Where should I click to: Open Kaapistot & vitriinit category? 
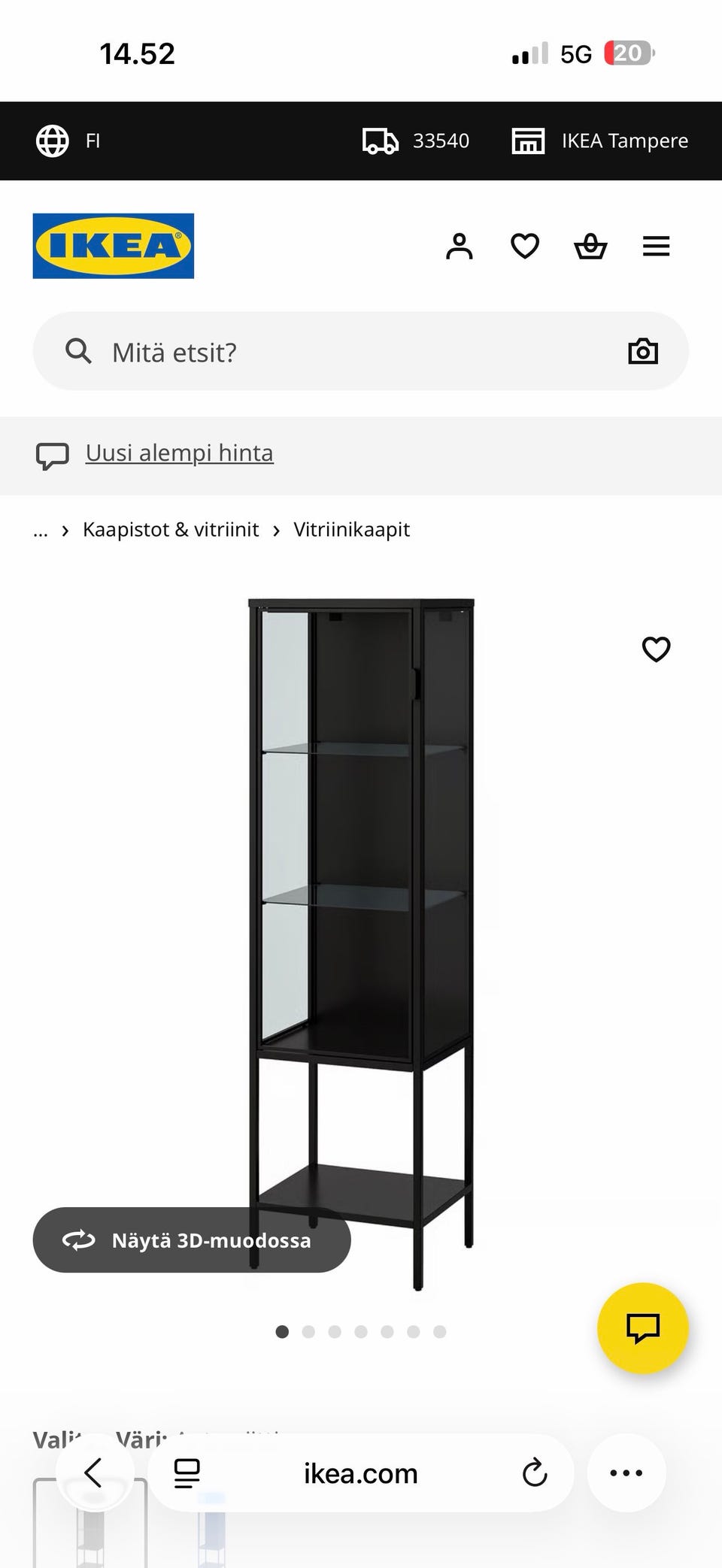pyautogui.click(x=171, y=529)
